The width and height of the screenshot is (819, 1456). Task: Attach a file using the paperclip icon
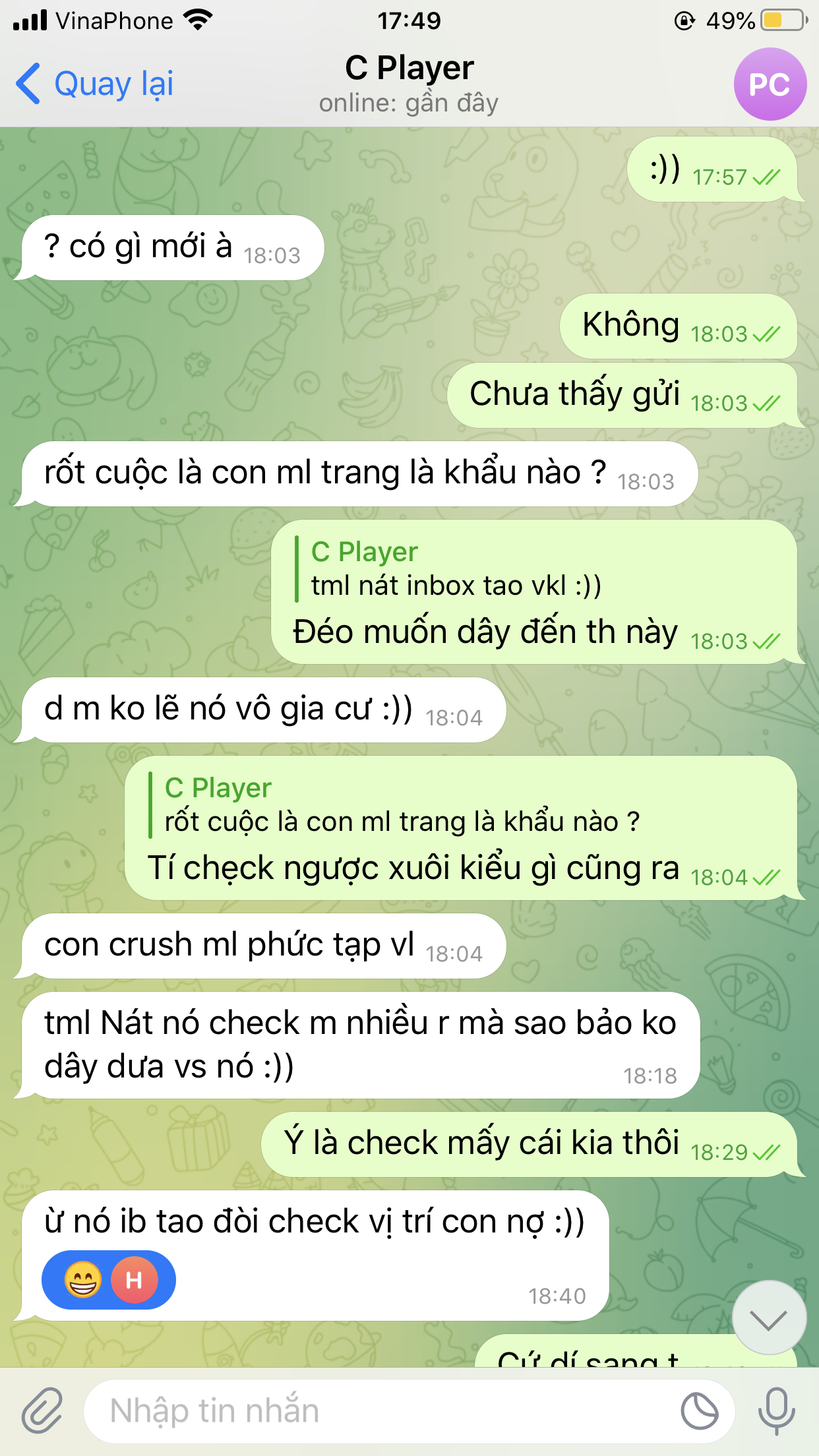tap(41, 1411)
